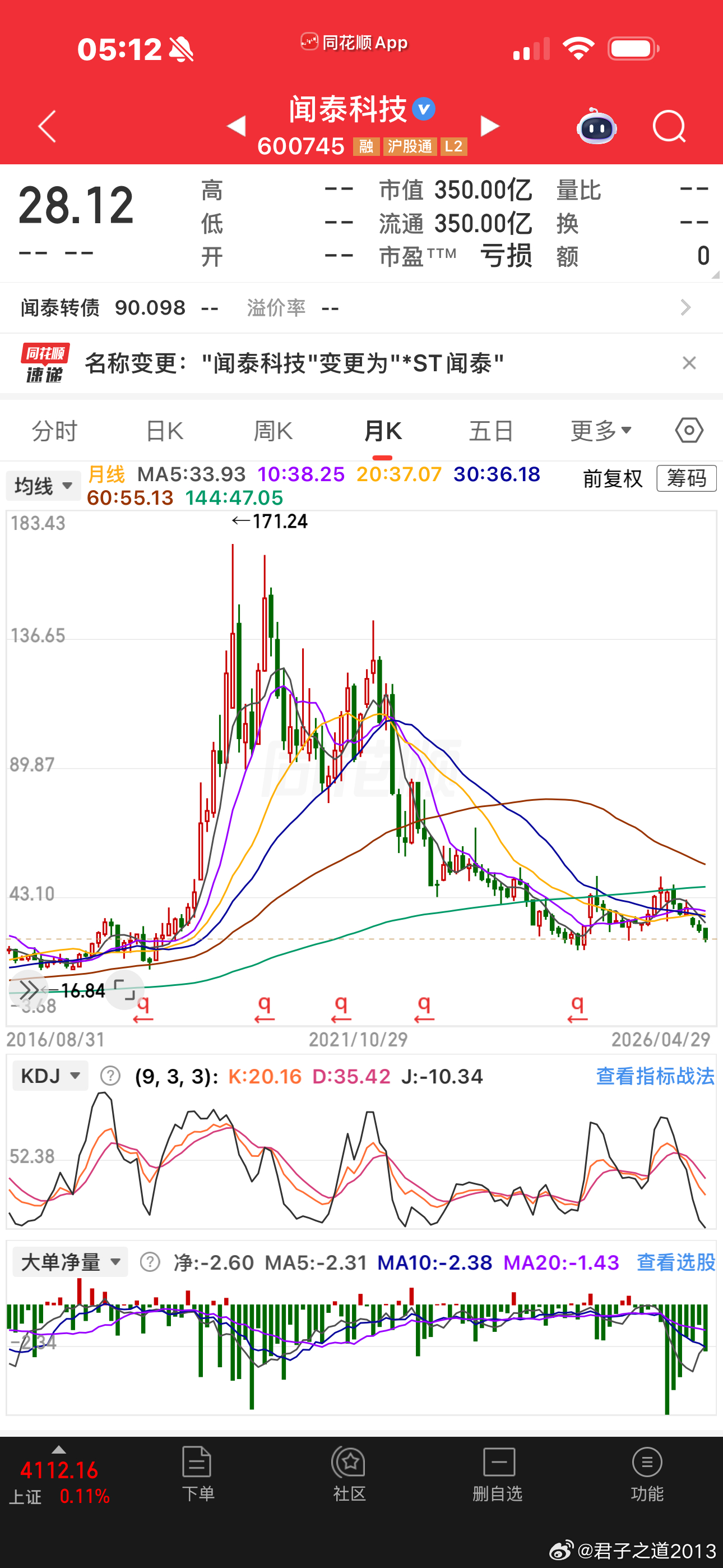Open the 大单净量 indicator dropdown
723x1568 pixels.
71,1262
